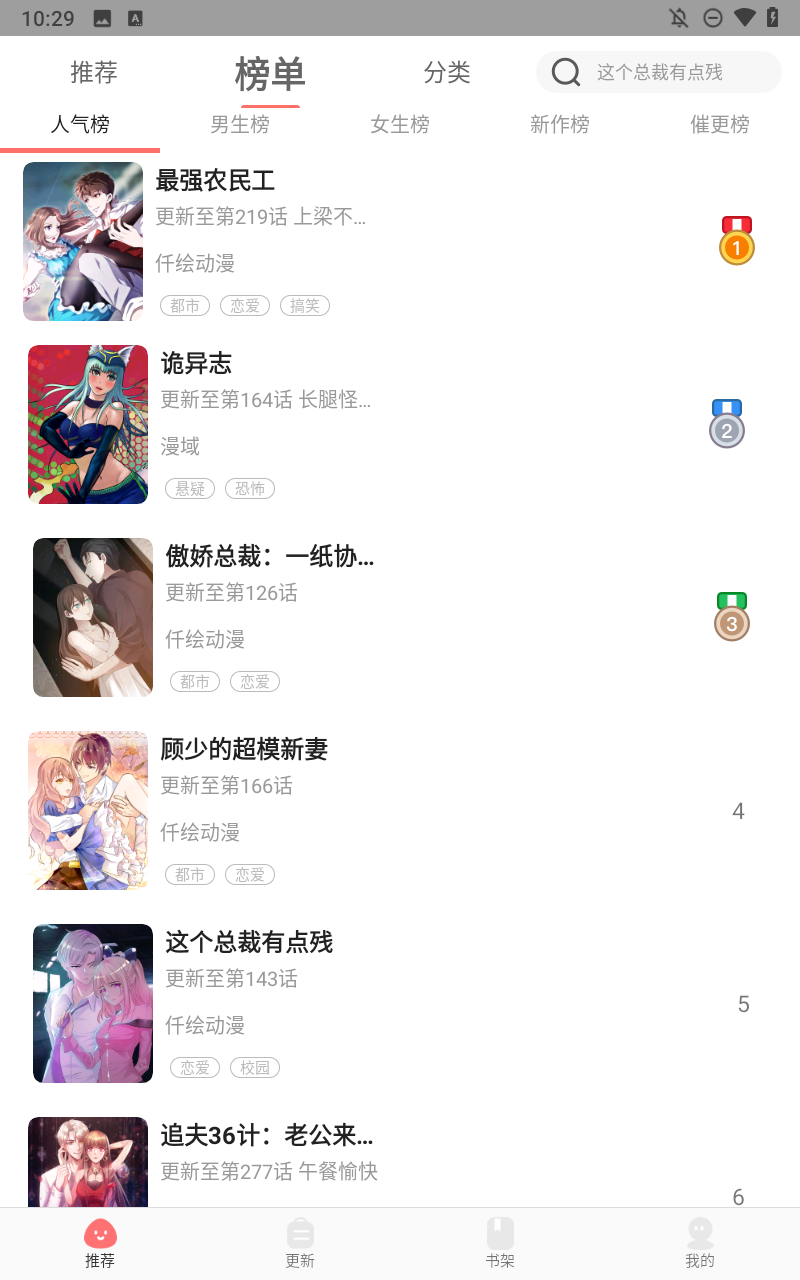Tap the 推荐 bottom navigation item
The width and height of the screenshot is (800, 1280).
point(100,1243)
